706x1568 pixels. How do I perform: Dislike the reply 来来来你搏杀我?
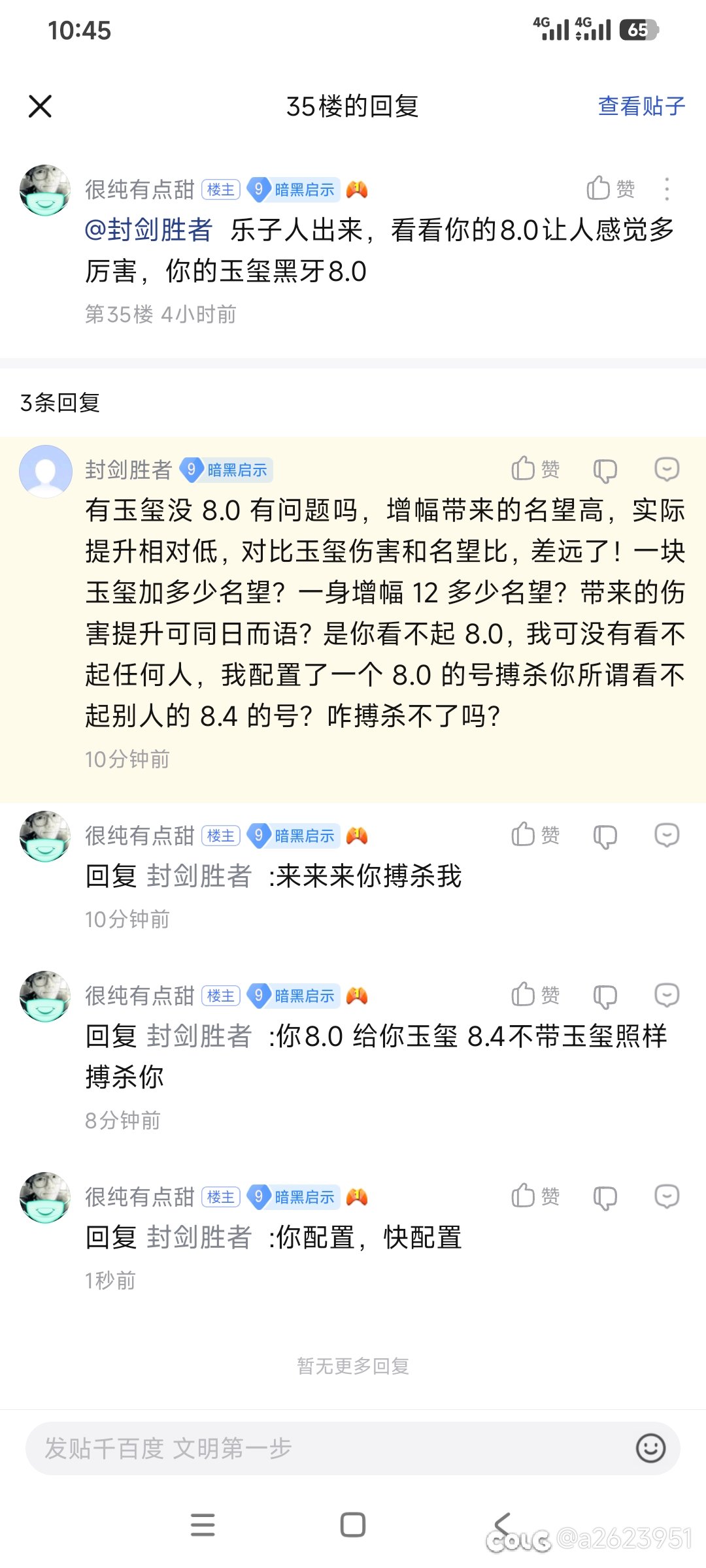coord(605,836)
